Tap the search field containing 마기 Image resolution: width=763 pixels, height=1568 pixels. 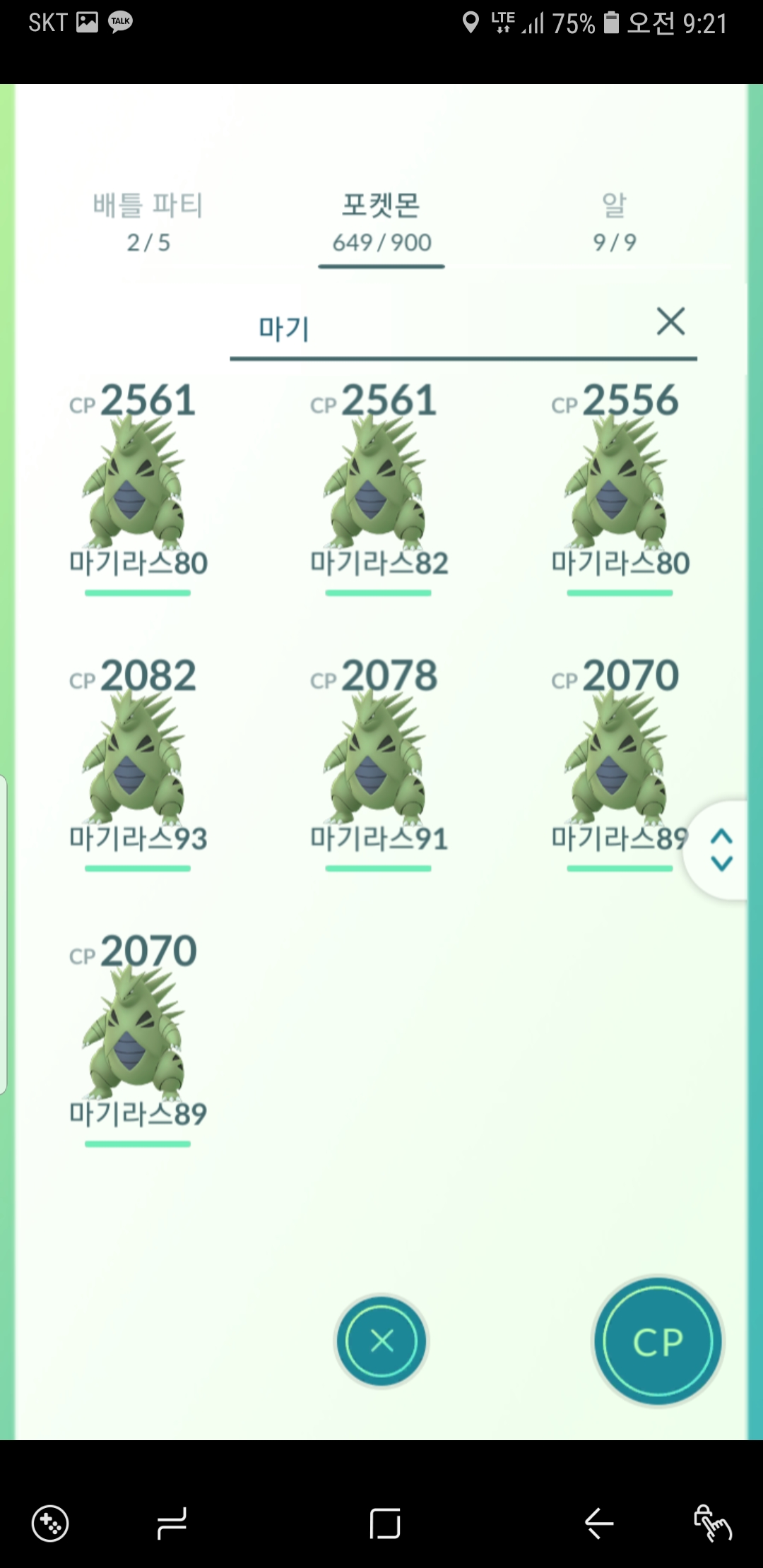click(x=438, y=328)
